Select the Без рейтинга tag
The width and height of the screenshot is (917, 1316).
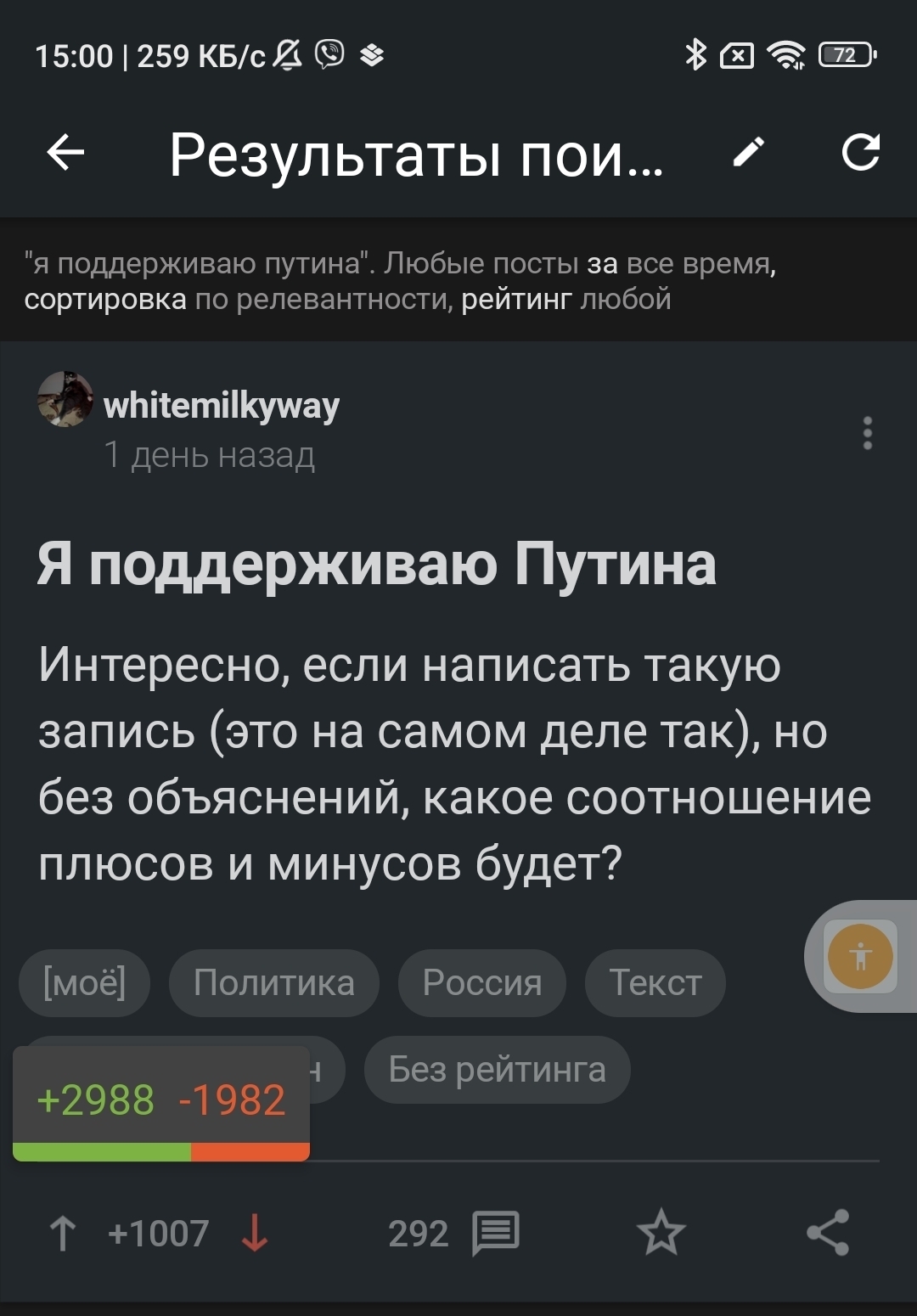click(497, 1070)
